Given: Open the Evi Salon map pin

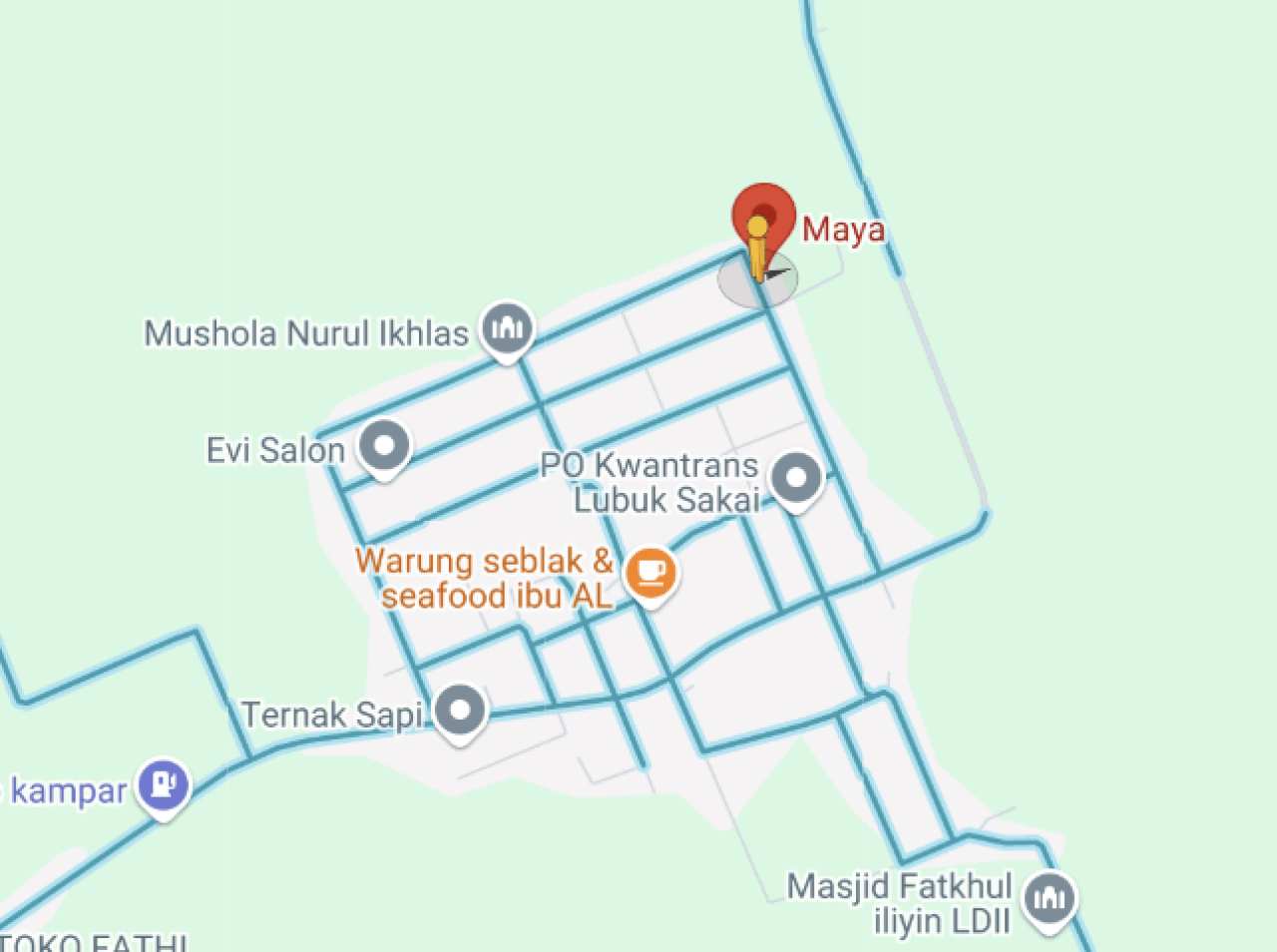Looking at the screenshot, I should point(384,445).
